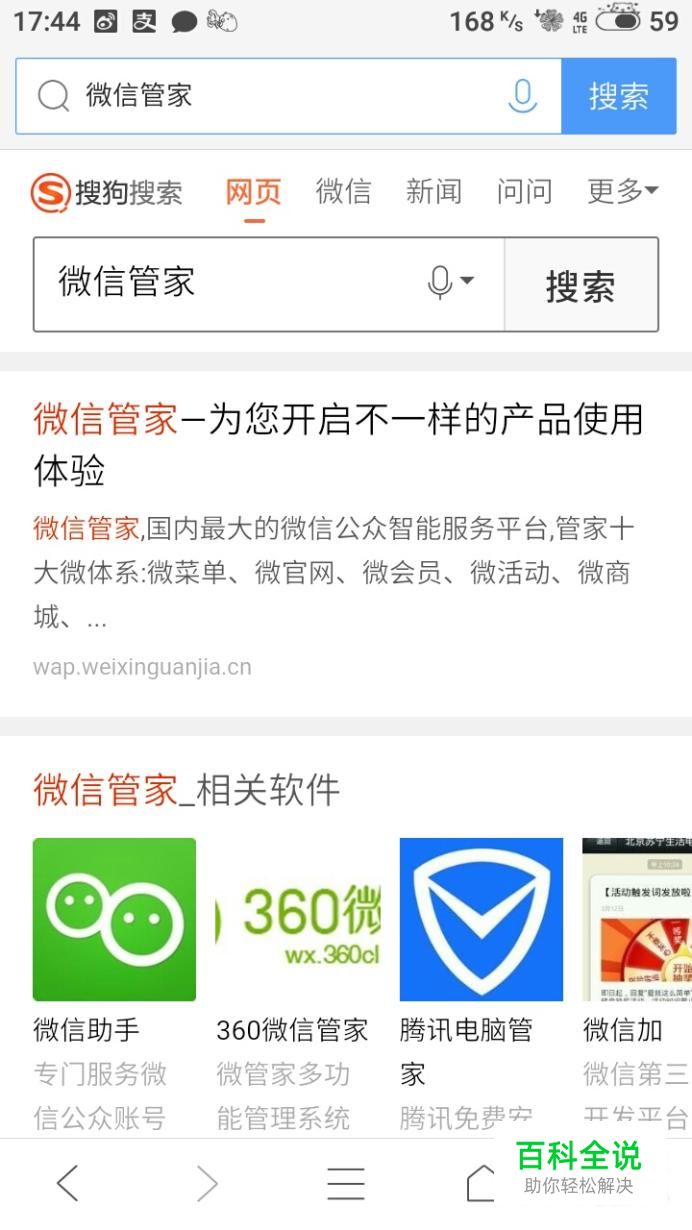Switch to the 新闻 tab

tap(433, 191)
